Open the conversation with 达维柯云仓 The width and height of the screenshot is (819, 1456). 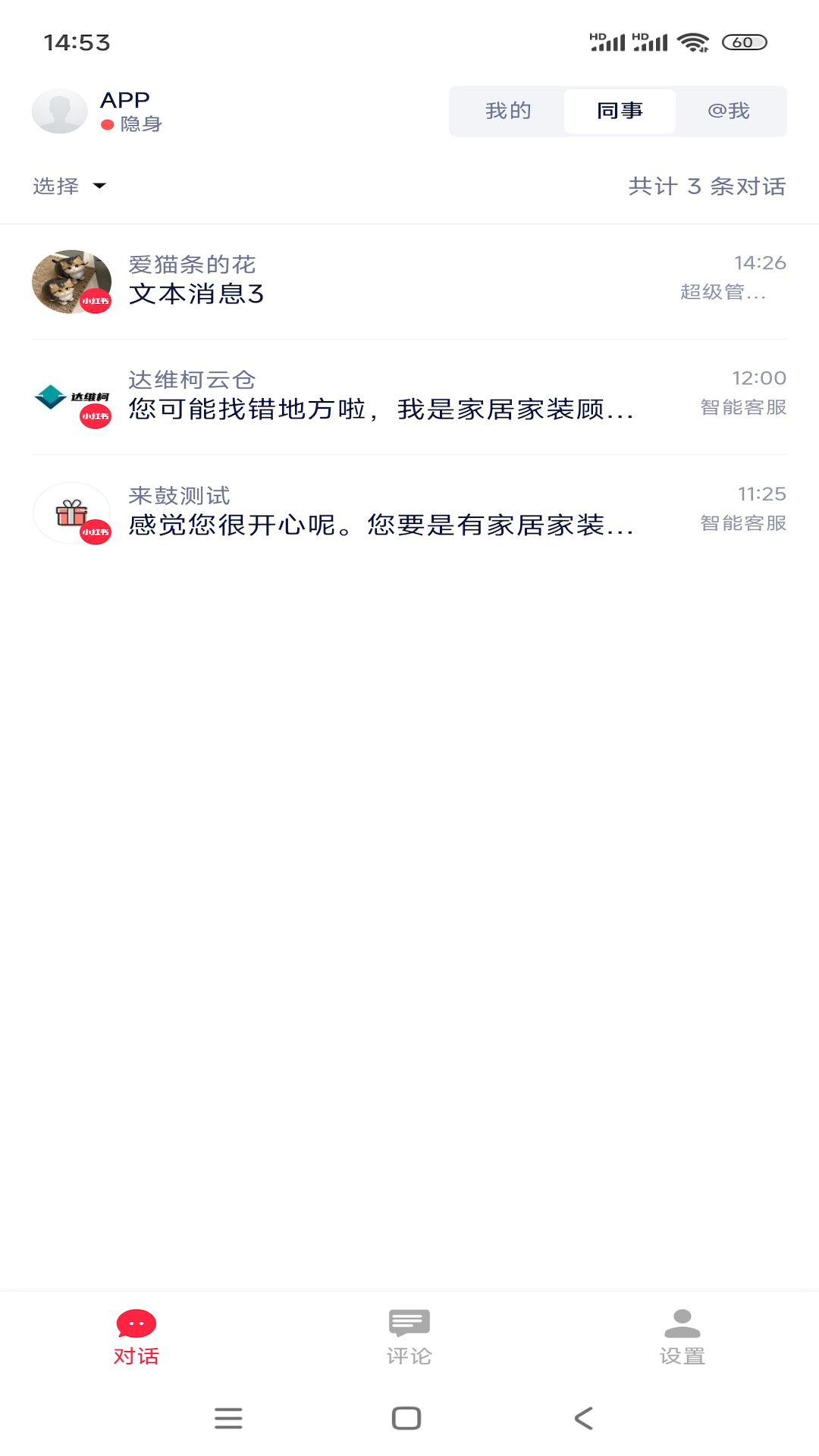click(x=409, y=397)
